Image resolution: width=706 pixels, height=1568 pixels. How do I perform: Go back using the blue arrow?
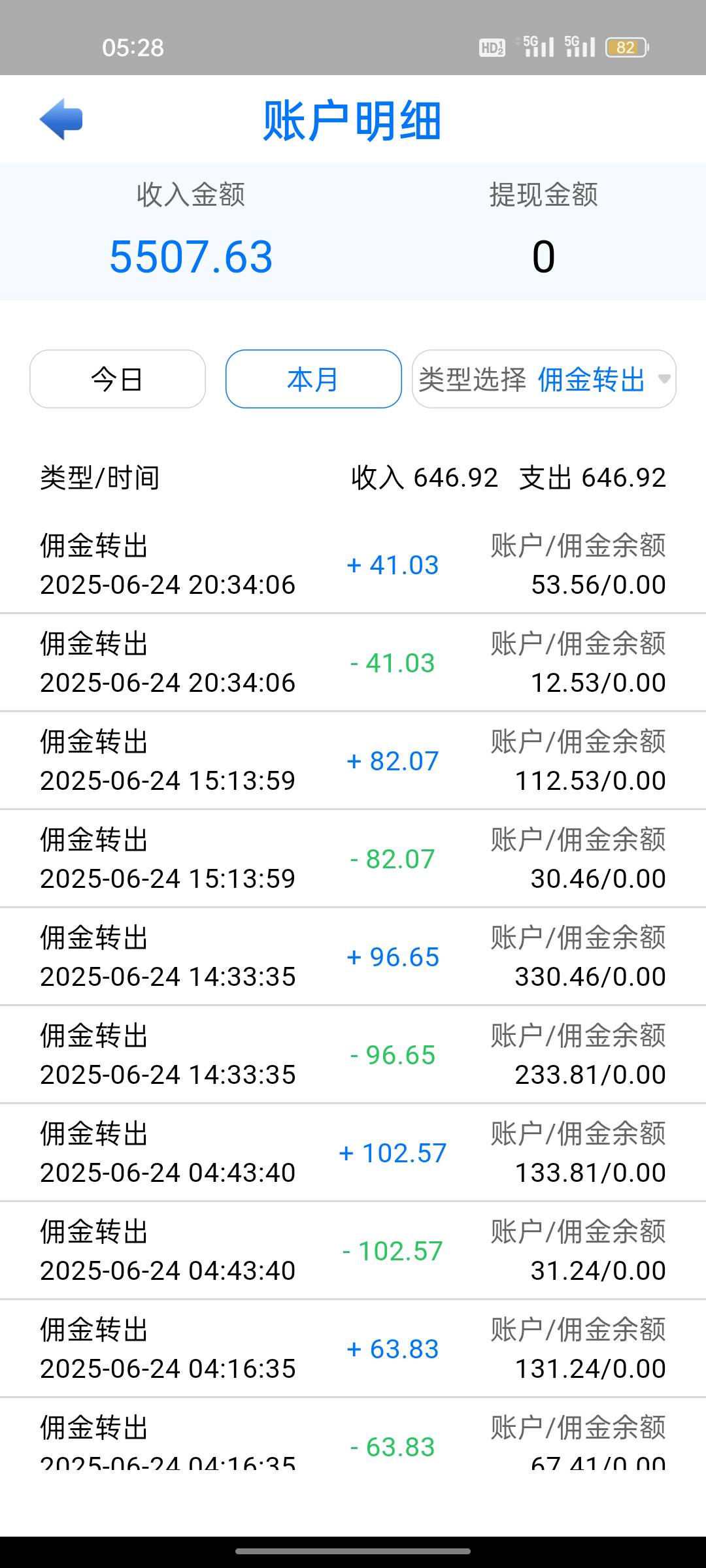click(61, 120)
